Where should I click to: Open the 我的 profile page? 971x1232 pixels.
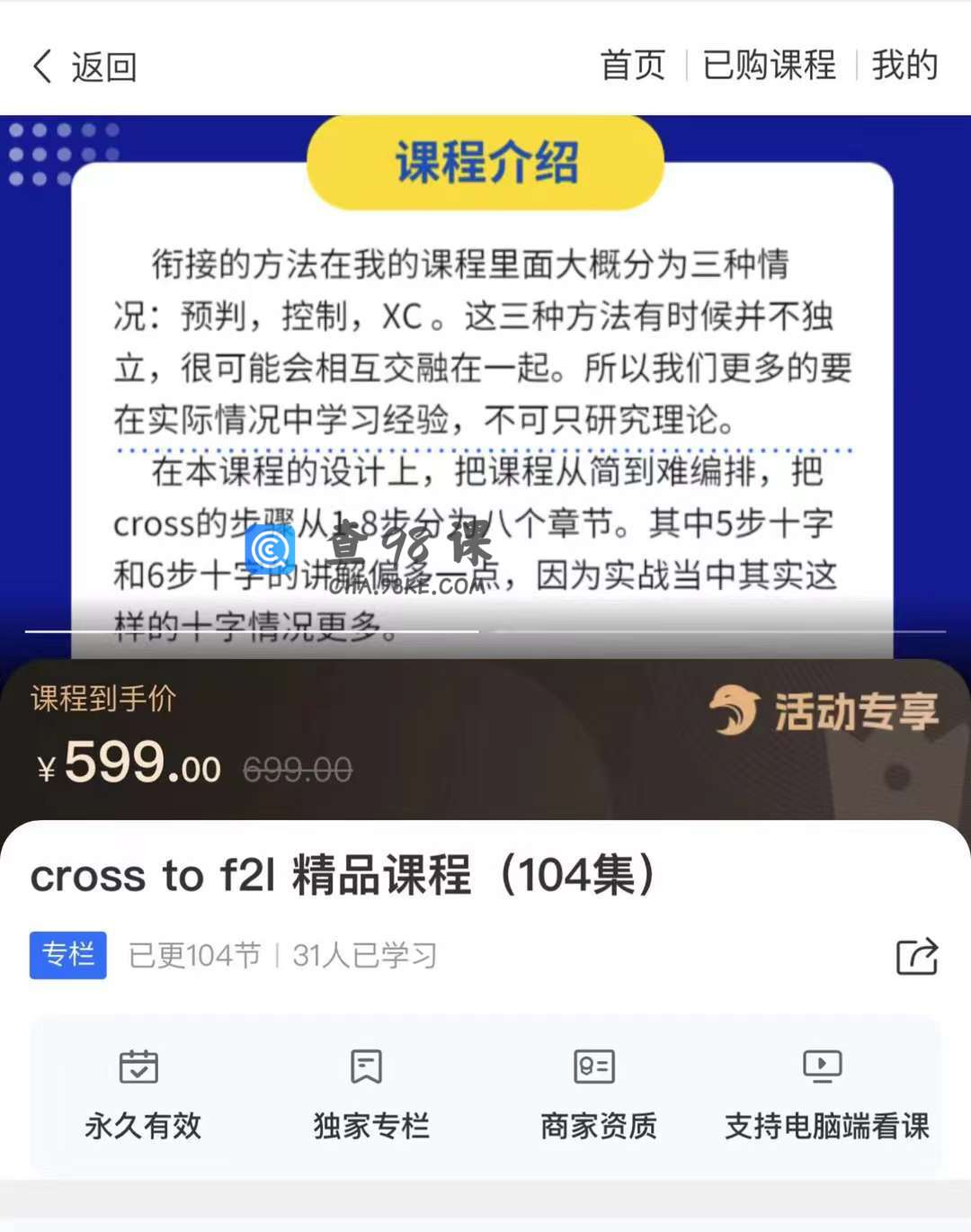[x=904, y=66]
